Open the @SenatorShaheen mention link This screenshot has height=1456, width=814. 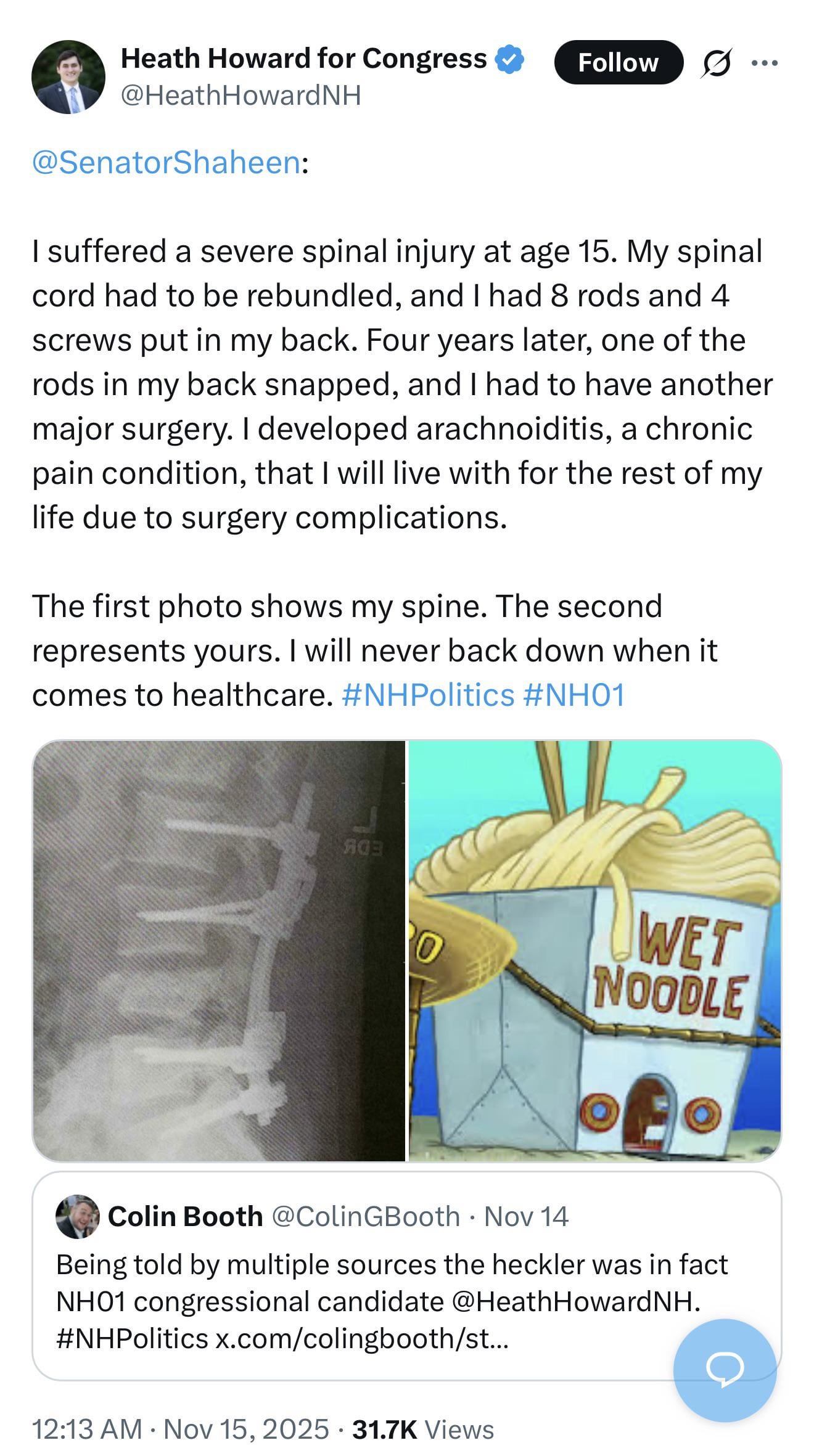(166, 163)
